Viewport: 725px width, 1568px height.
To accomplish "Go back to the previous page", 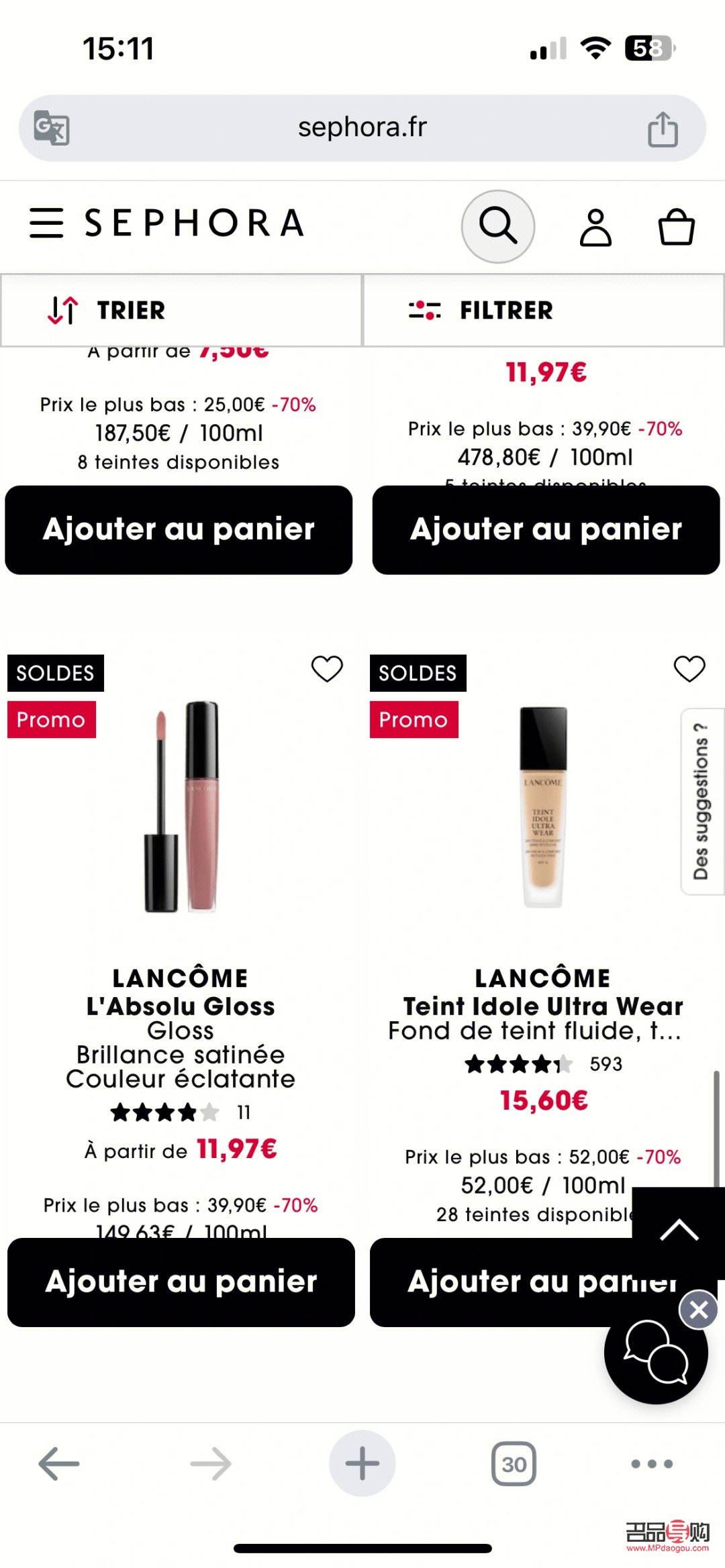I will [x=58, y=1463].
